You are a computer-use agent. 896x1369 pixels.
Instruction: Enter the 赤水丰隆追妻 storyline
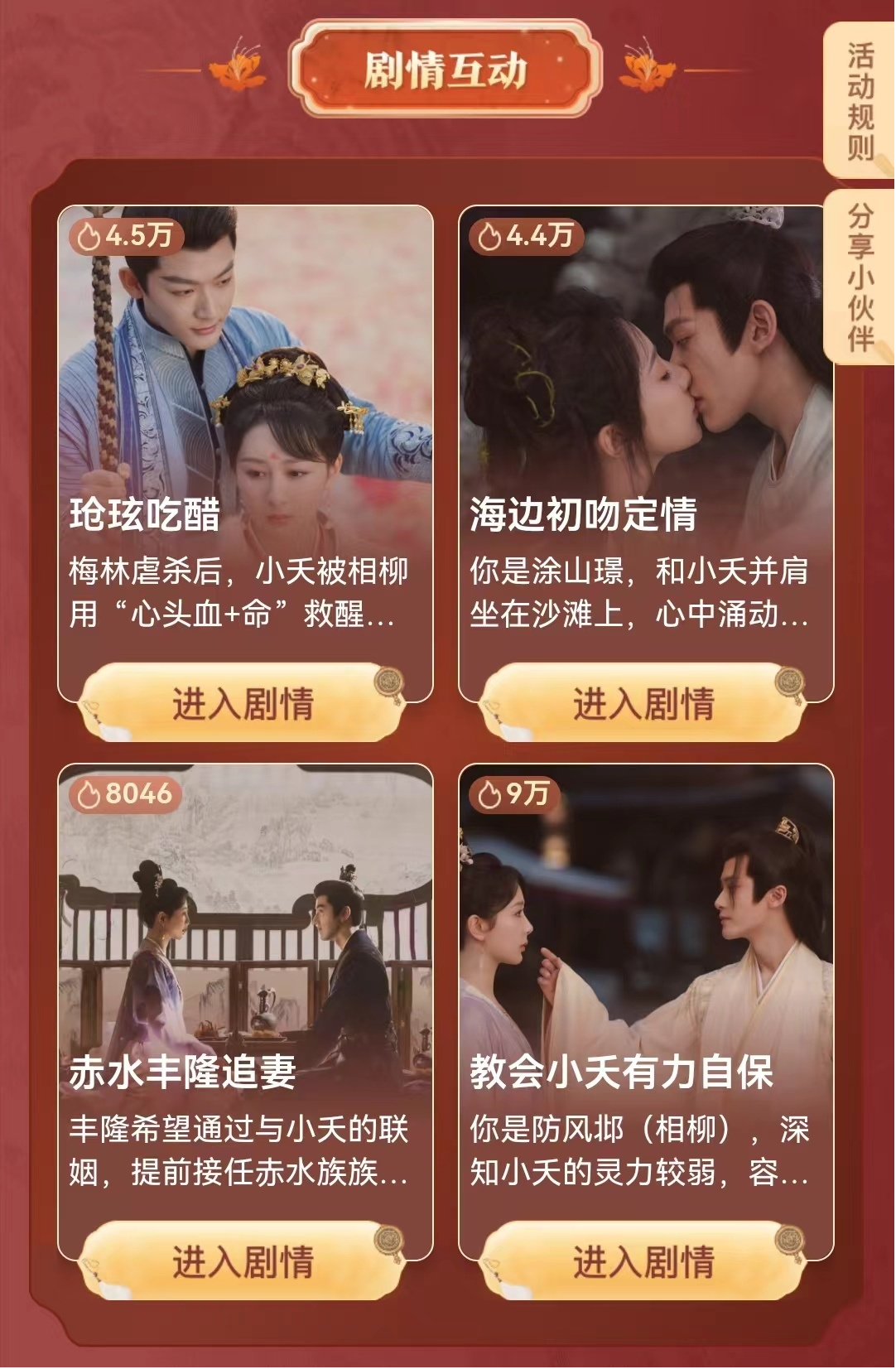242,1261
